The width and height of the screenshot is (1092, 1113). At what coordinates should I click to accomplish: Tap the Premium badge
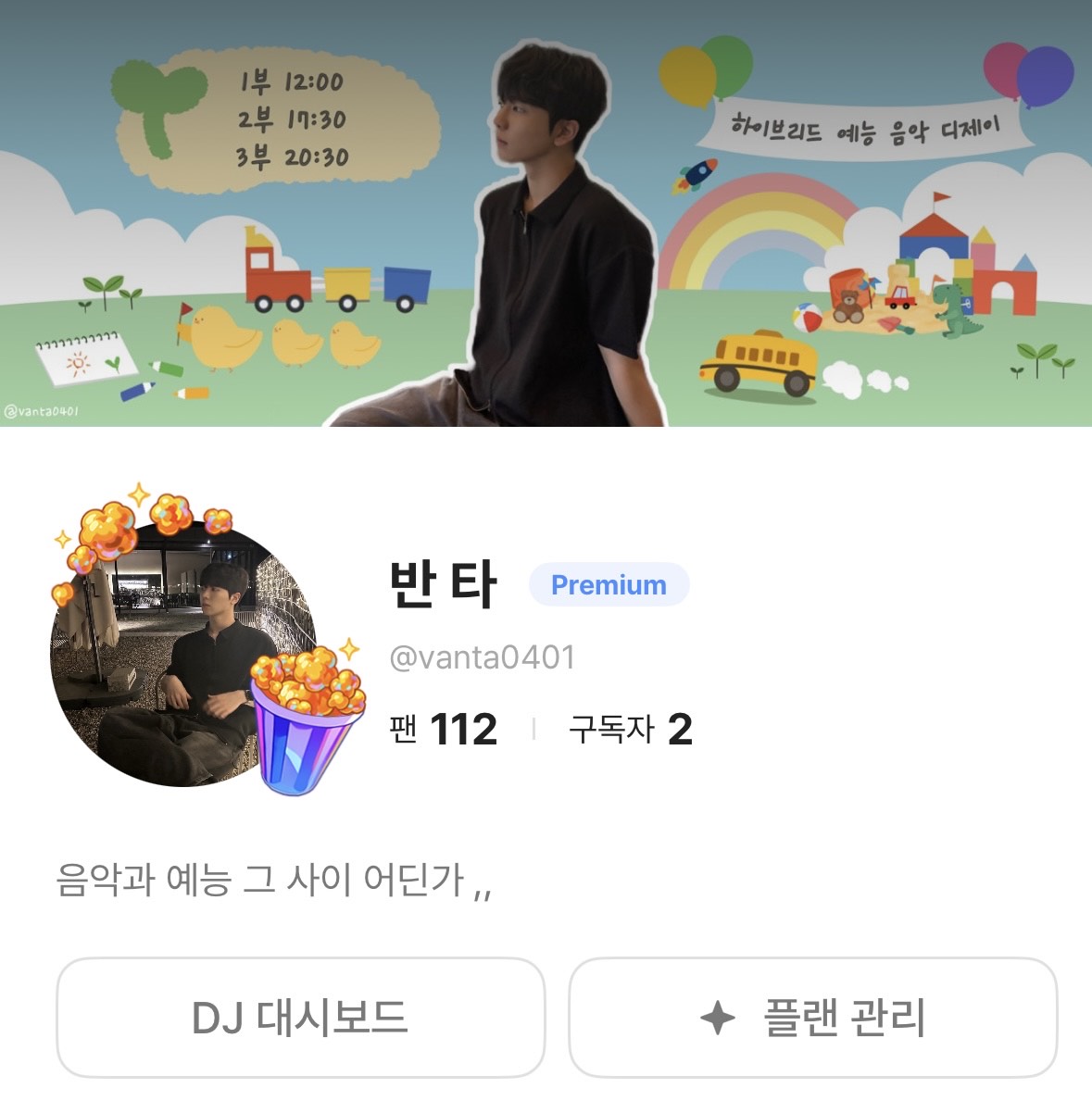[609, 585]
